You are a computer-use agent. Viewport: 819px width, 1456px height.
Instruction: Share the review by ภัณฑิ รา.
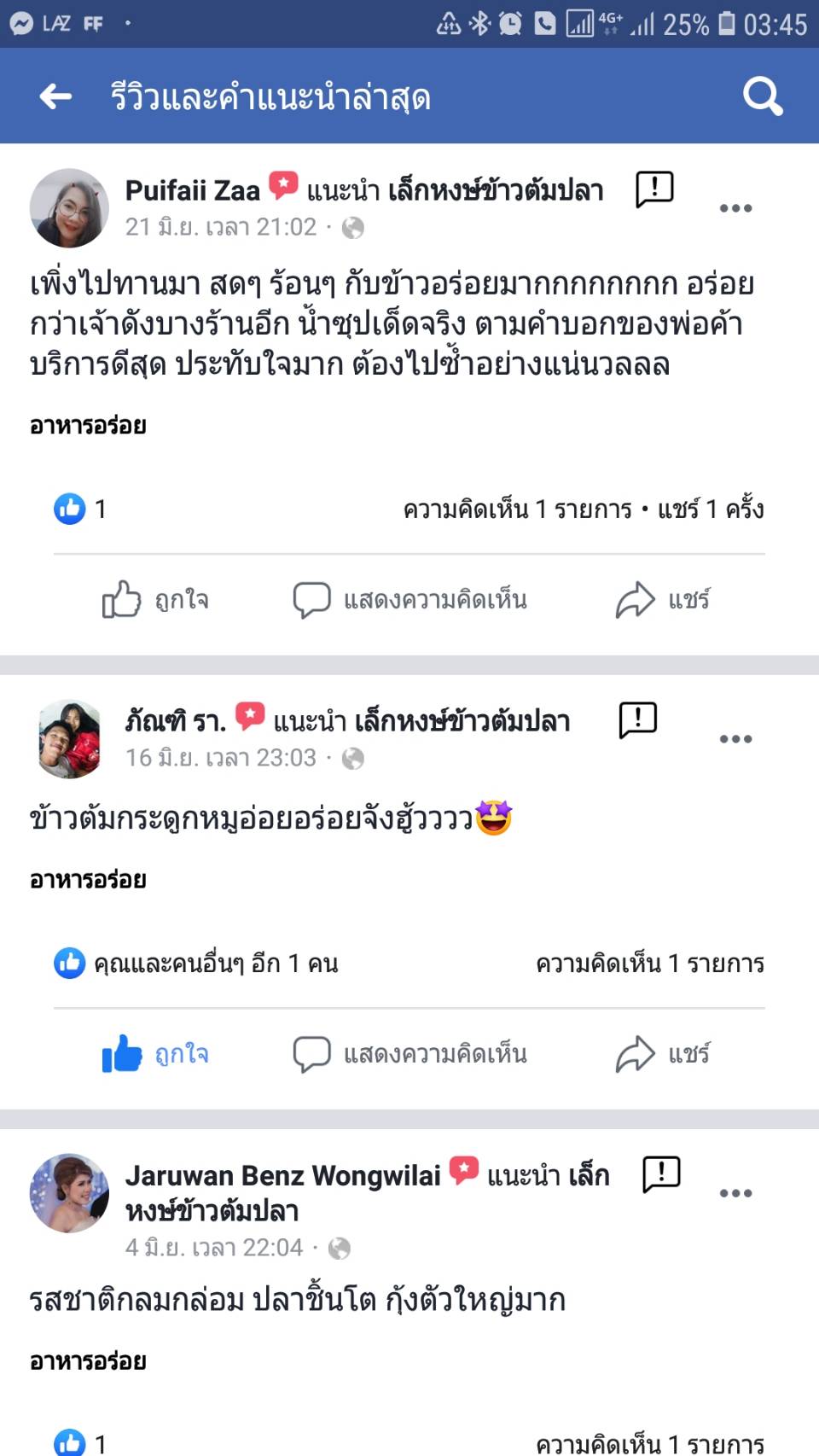pyautogui.click(x=663, y=1054)
